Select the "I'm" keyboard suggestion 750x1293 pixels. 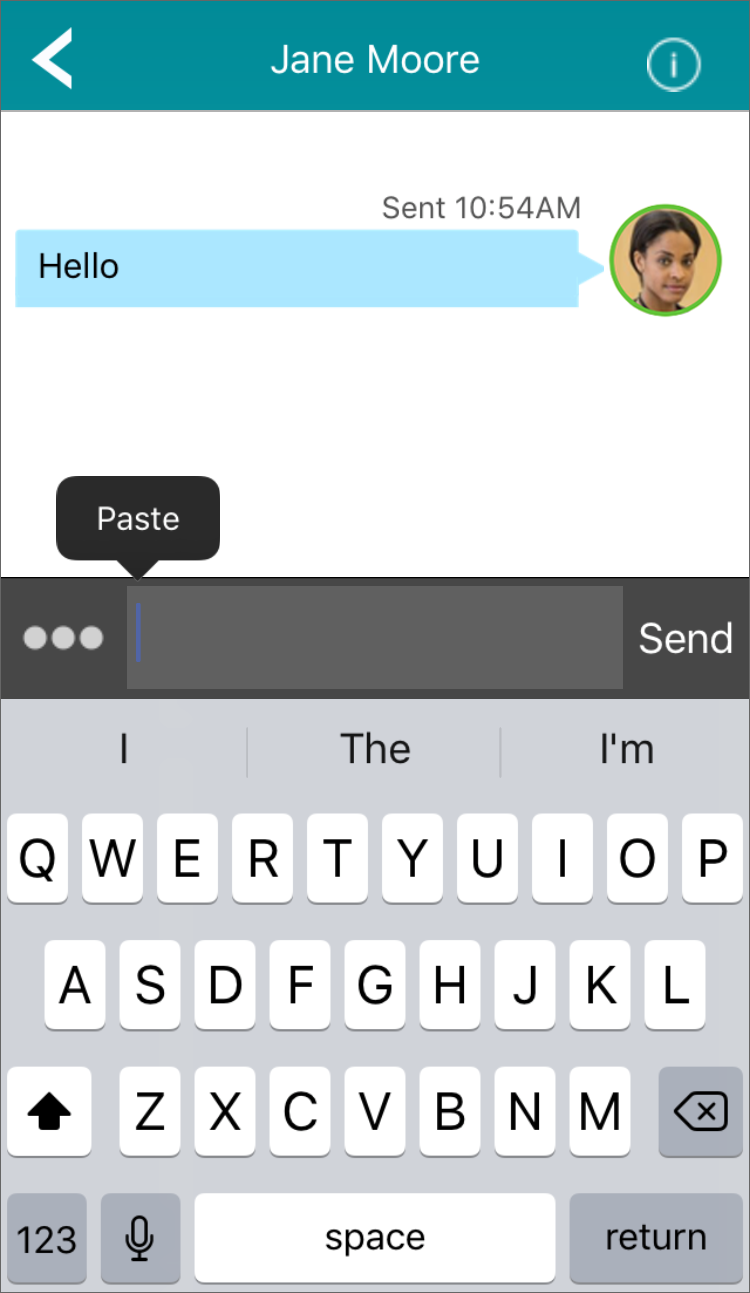coord(627,749)
